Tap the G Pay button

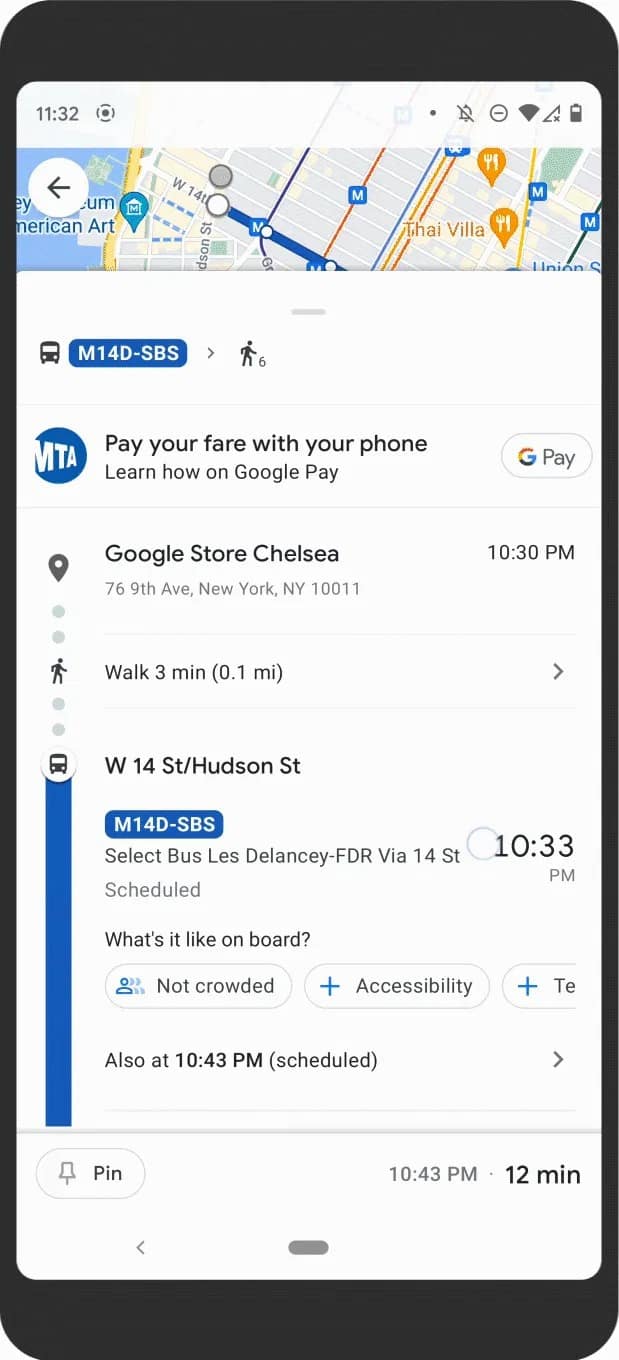tap(546, 457)
